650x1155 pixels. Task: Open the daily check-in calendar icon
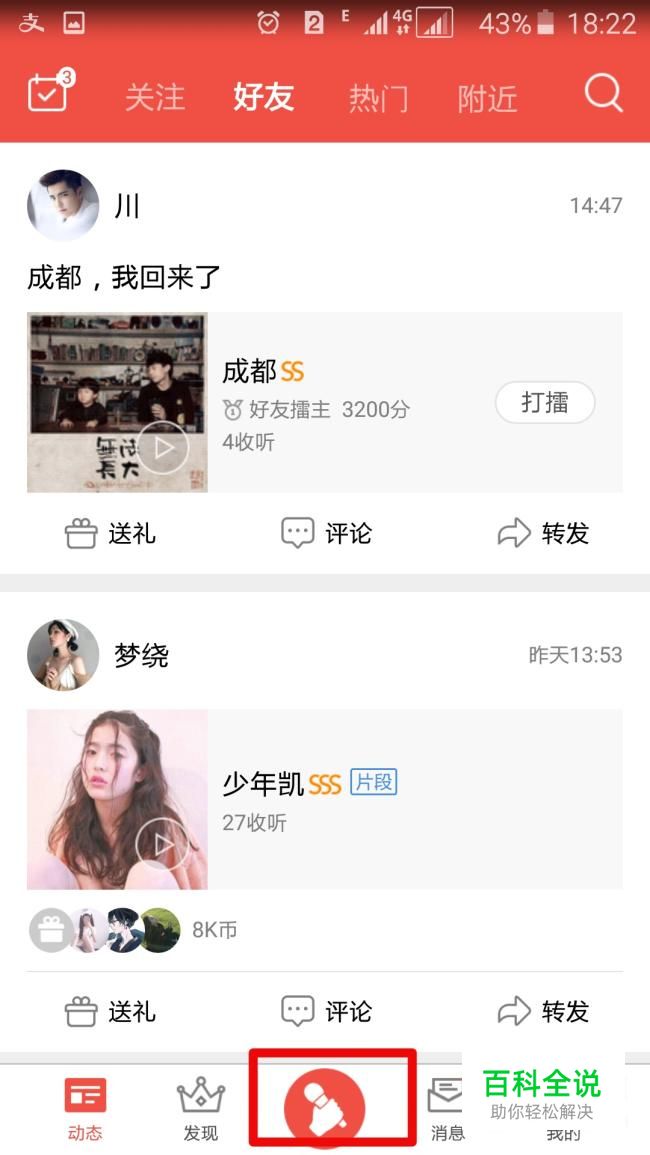coord(49,94)
